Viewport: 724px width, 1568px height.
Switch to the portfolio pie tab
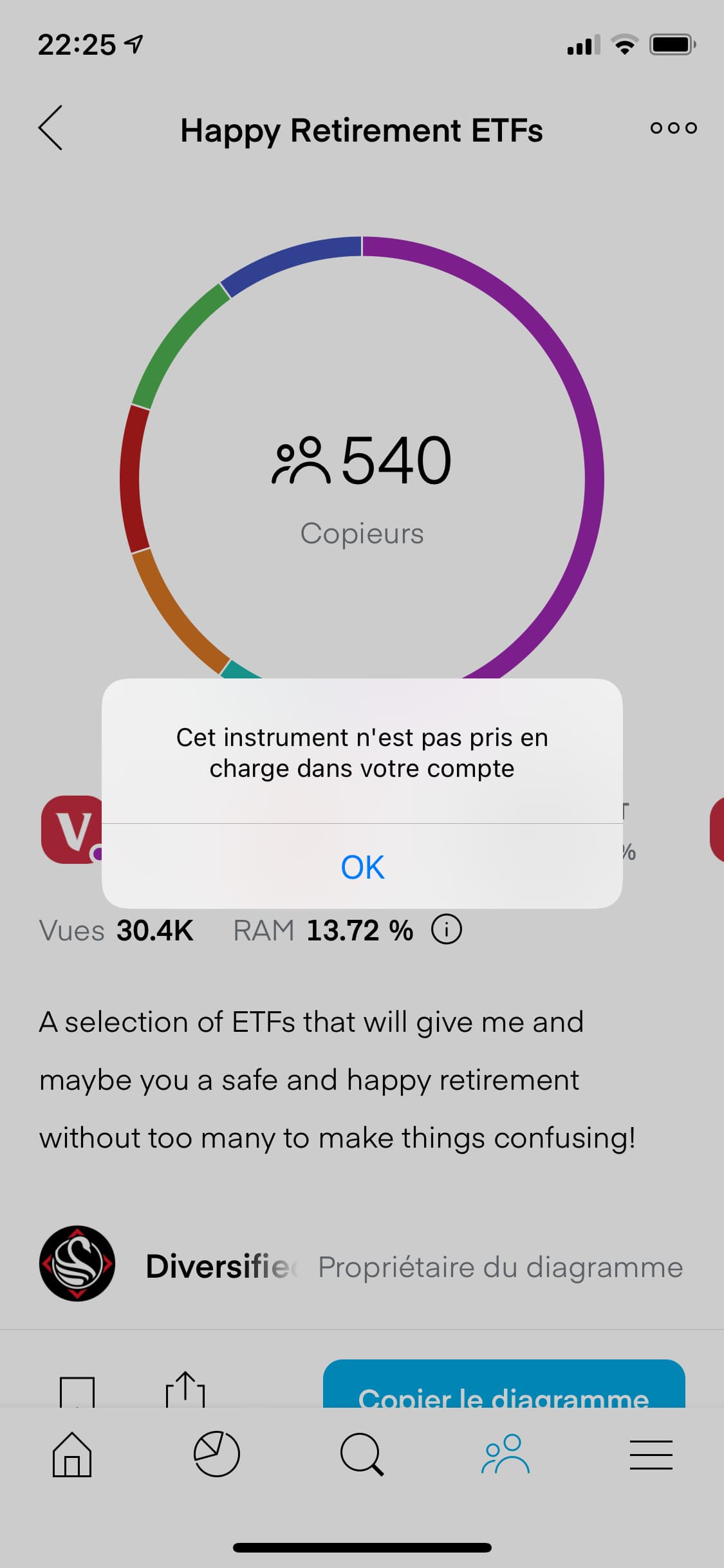coord(217,1454)
